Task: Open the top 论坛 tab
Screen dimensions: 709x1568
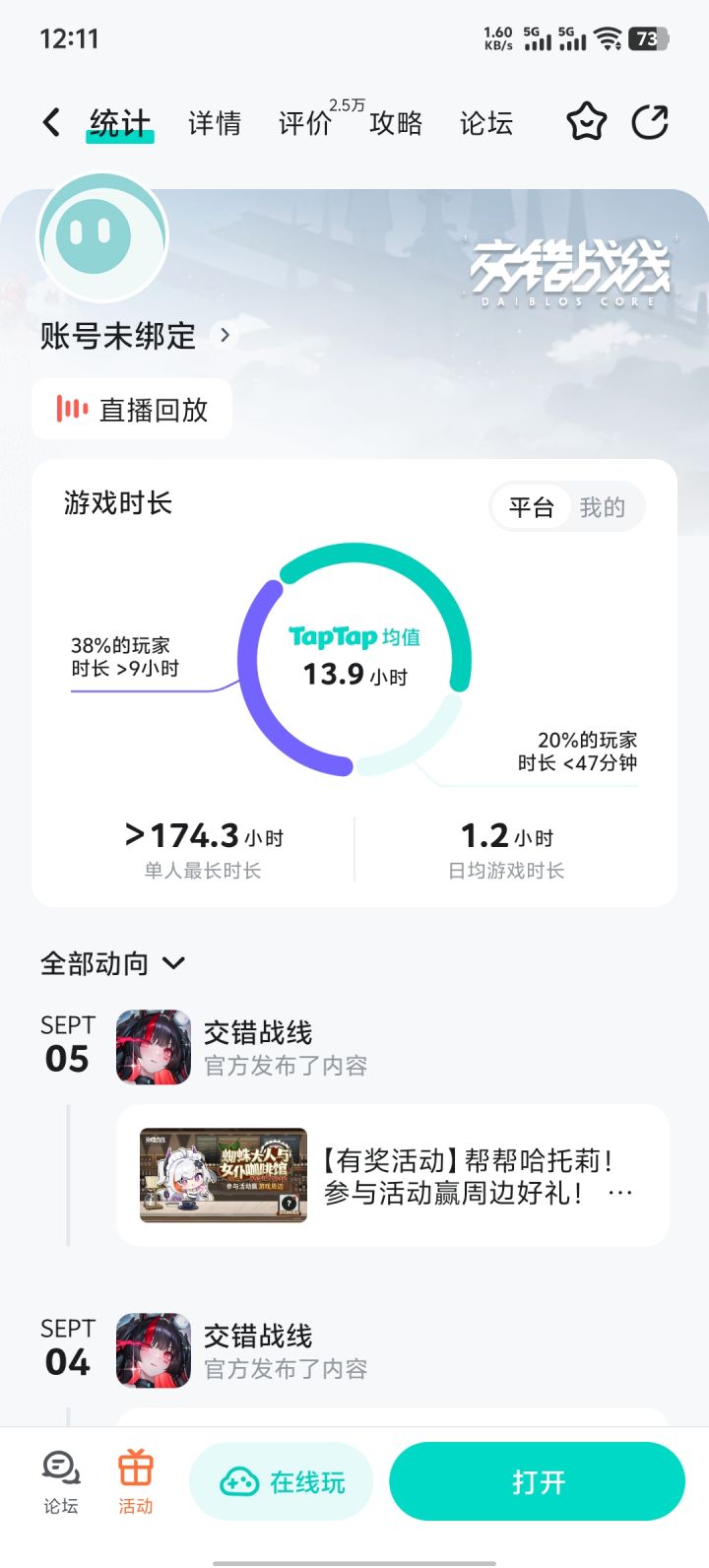Action: coord(486,123)
